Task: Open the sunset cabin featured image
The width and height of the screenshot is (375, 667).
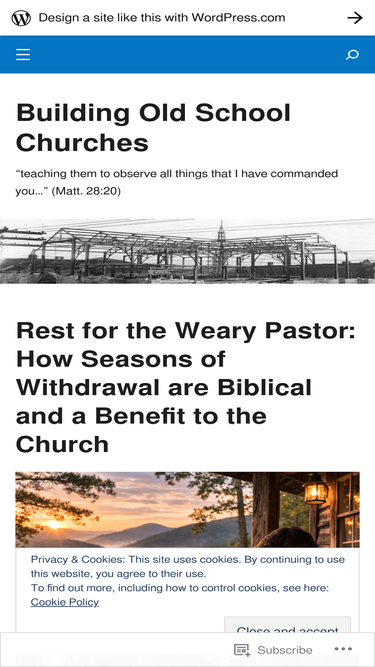Action: (188, 510)
